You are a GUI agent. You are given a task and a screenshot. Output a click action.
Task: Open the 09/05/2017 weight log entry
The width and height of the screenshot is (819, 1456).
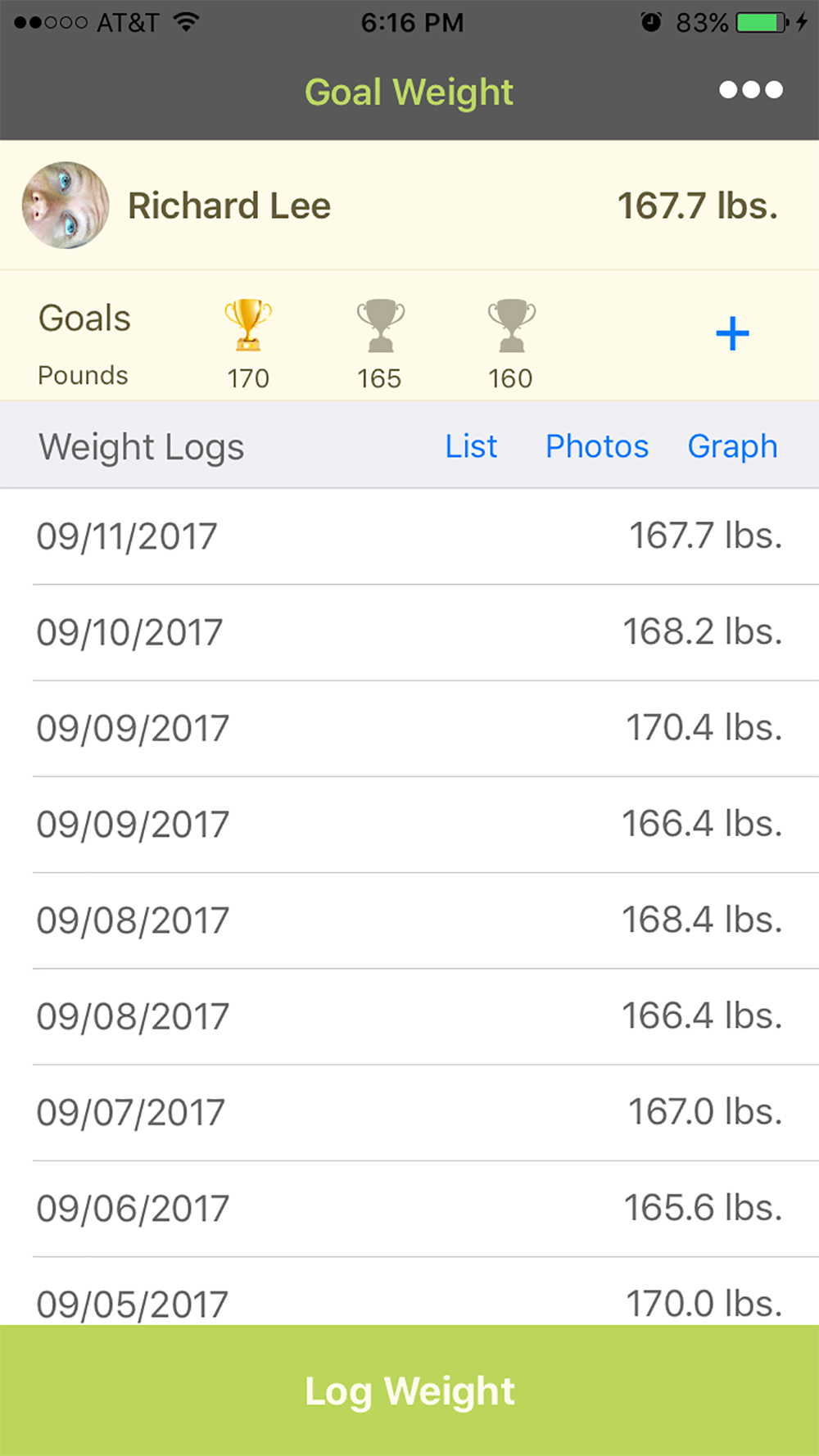[409, 1300]
